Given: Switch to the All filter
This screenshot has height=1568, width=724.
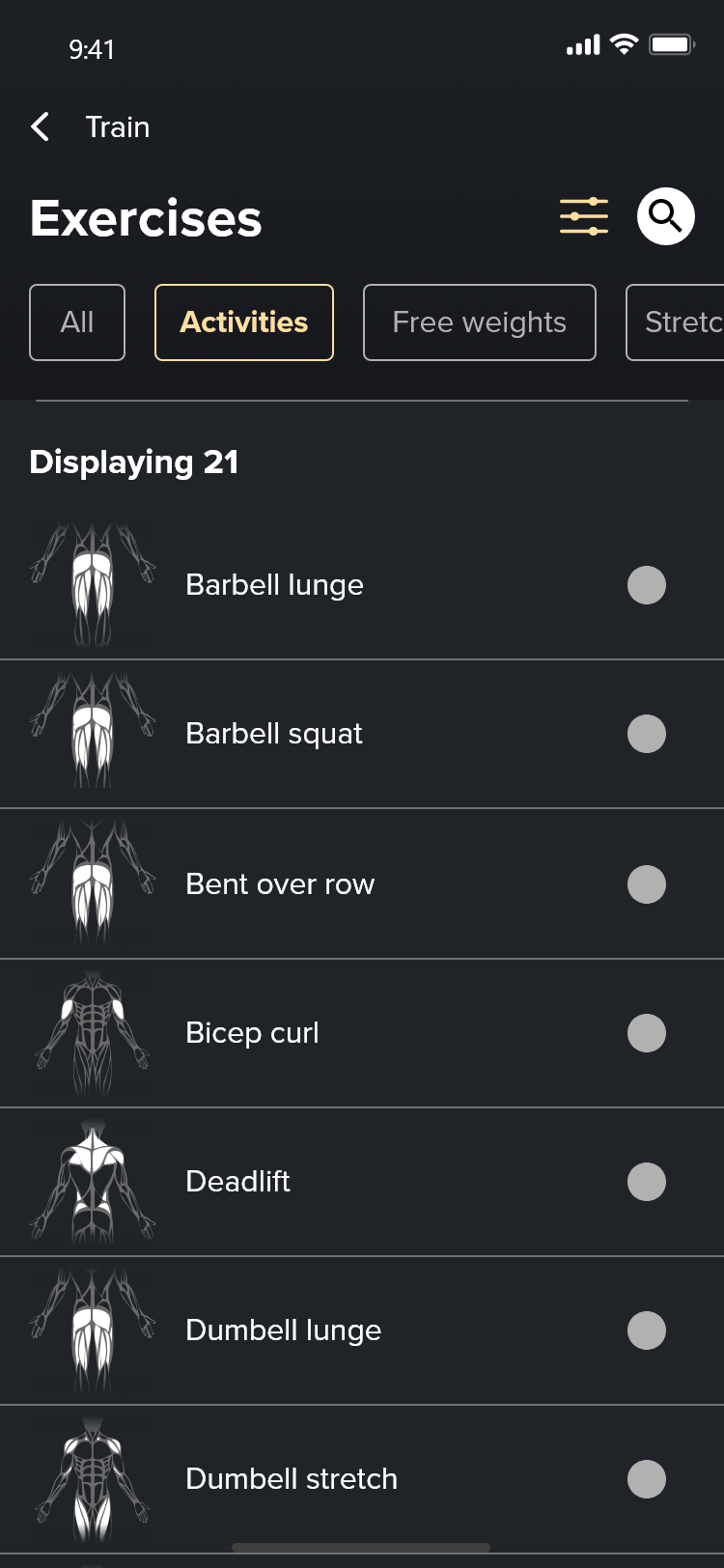Looking at the screenshot, I should pos(77,322).
